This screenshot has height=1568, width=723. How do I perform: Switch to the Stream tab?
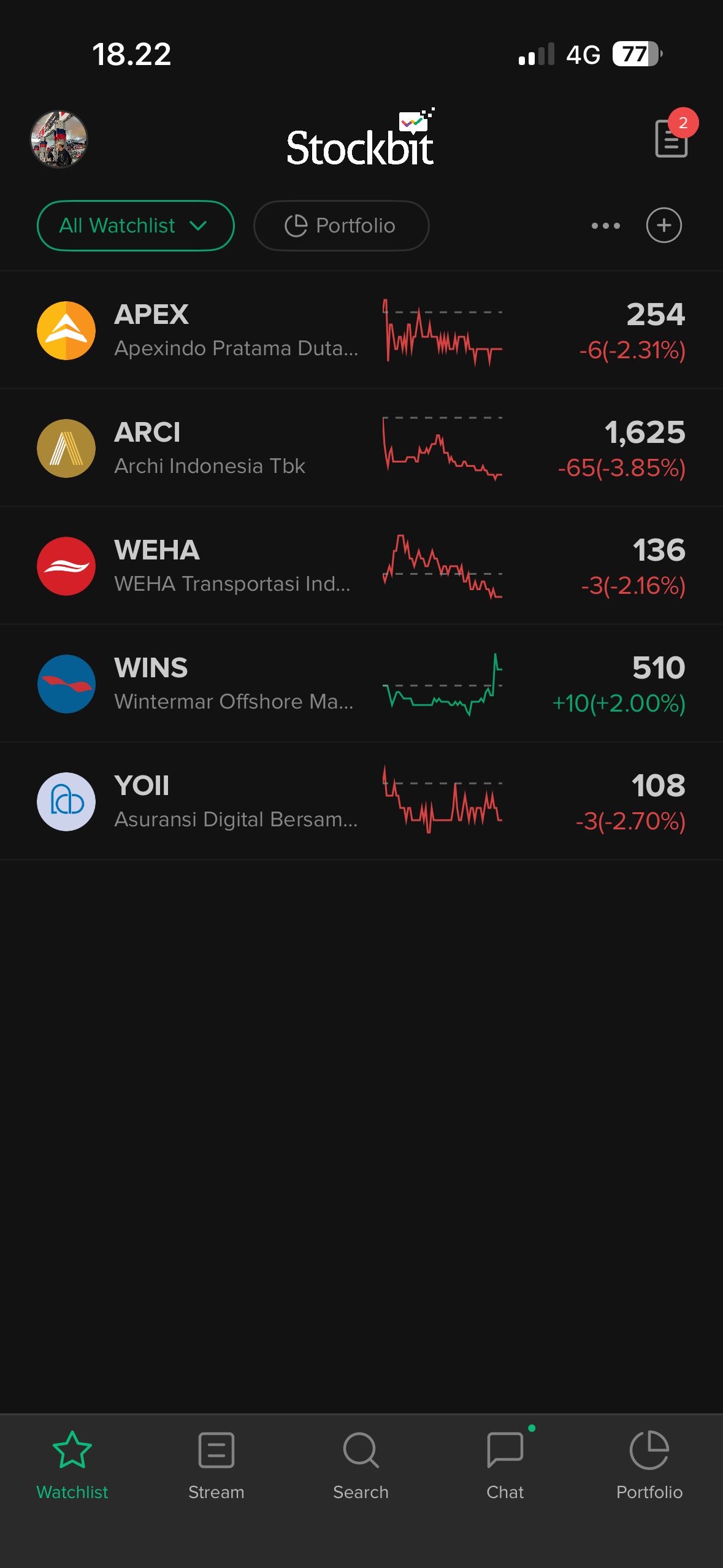pyautogui.click(x=216, y=1464)
